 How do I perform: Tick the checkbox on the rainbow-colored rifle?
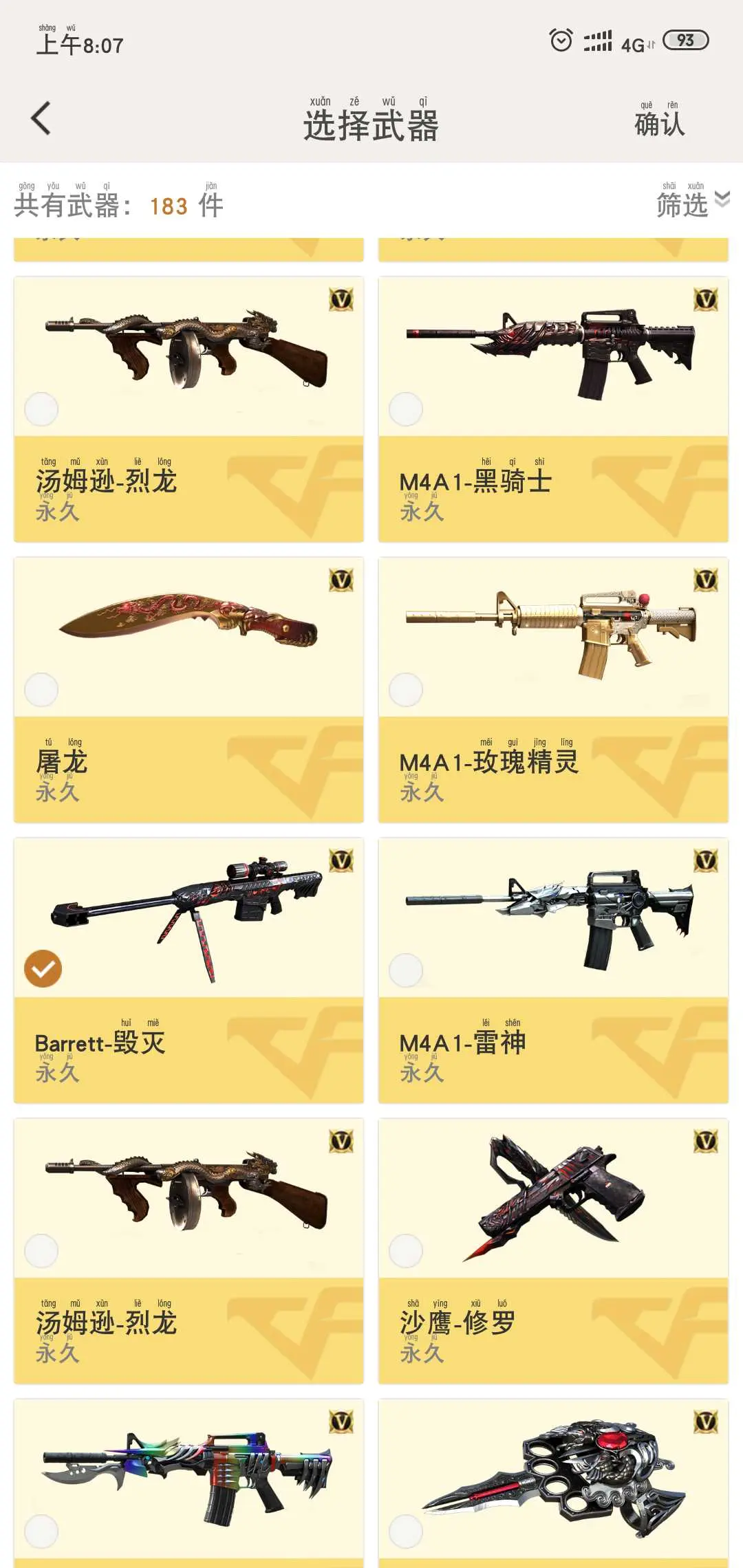[x=41, y=1531]
